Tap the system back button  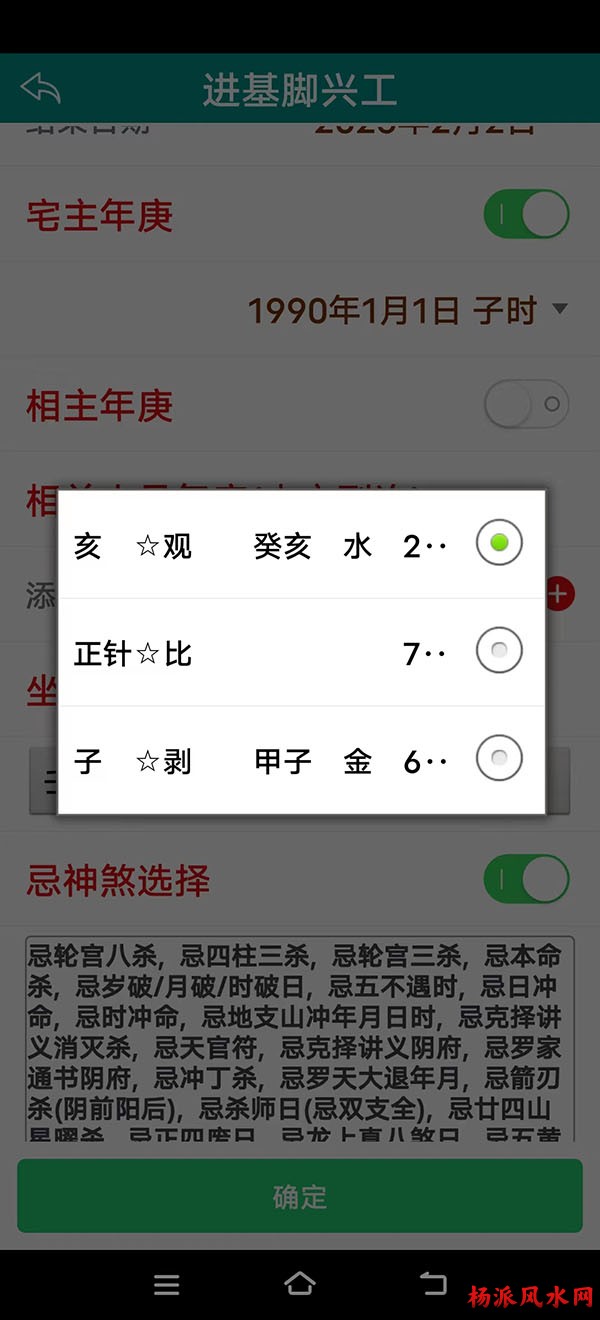(x=432, y=1285)
